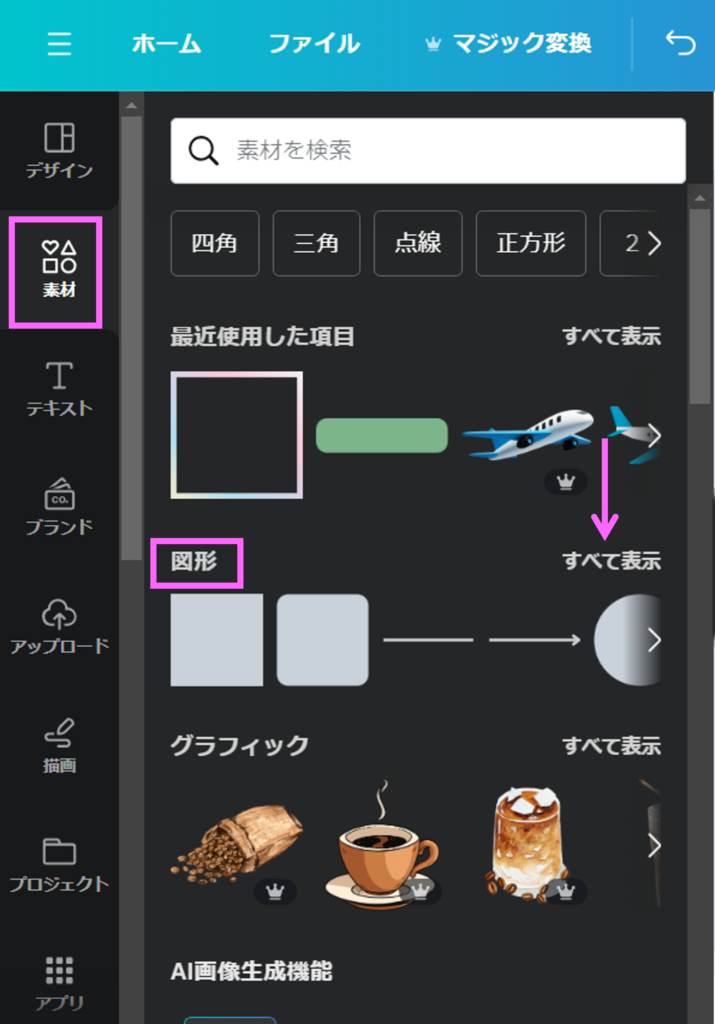
Task: Choose the 点線 chip
Action: (x=417, y=243)
